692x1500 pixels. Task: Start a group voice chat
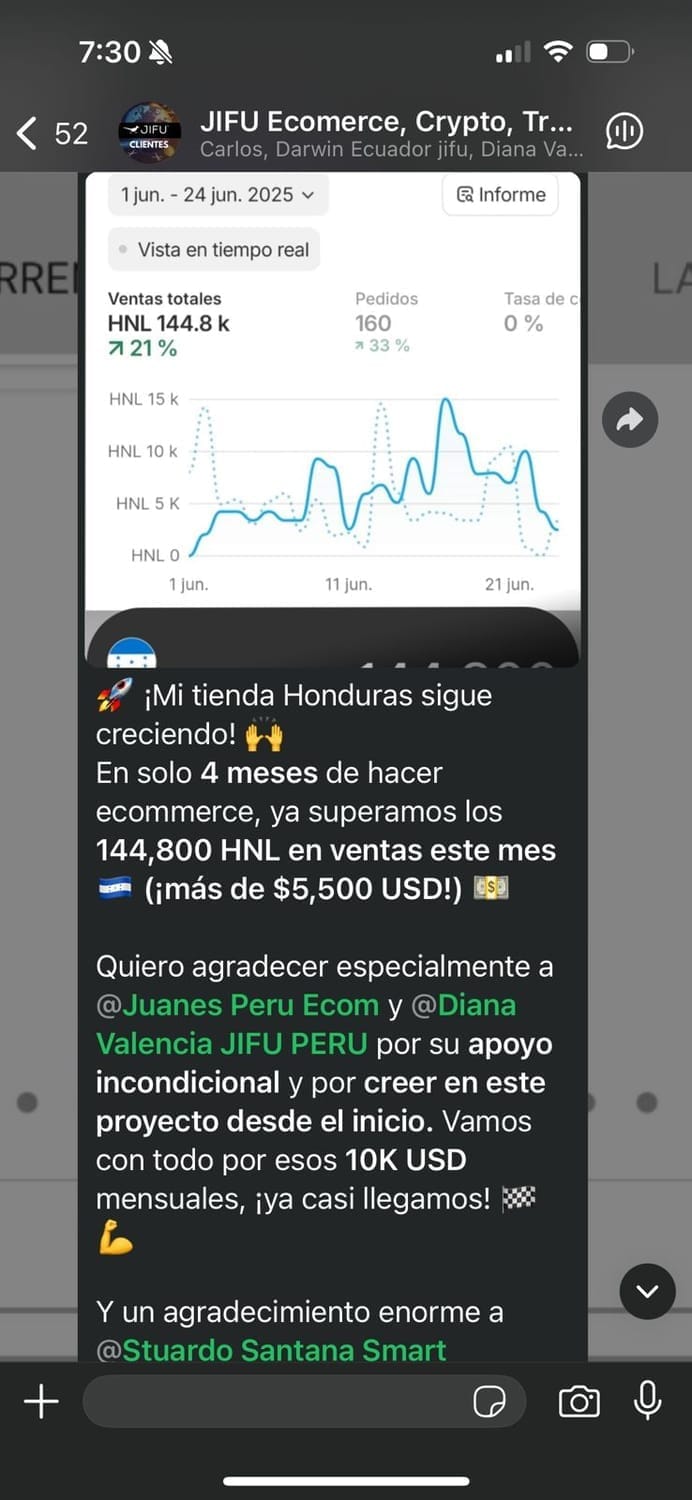pyautogui.click(x=624, y=132)
